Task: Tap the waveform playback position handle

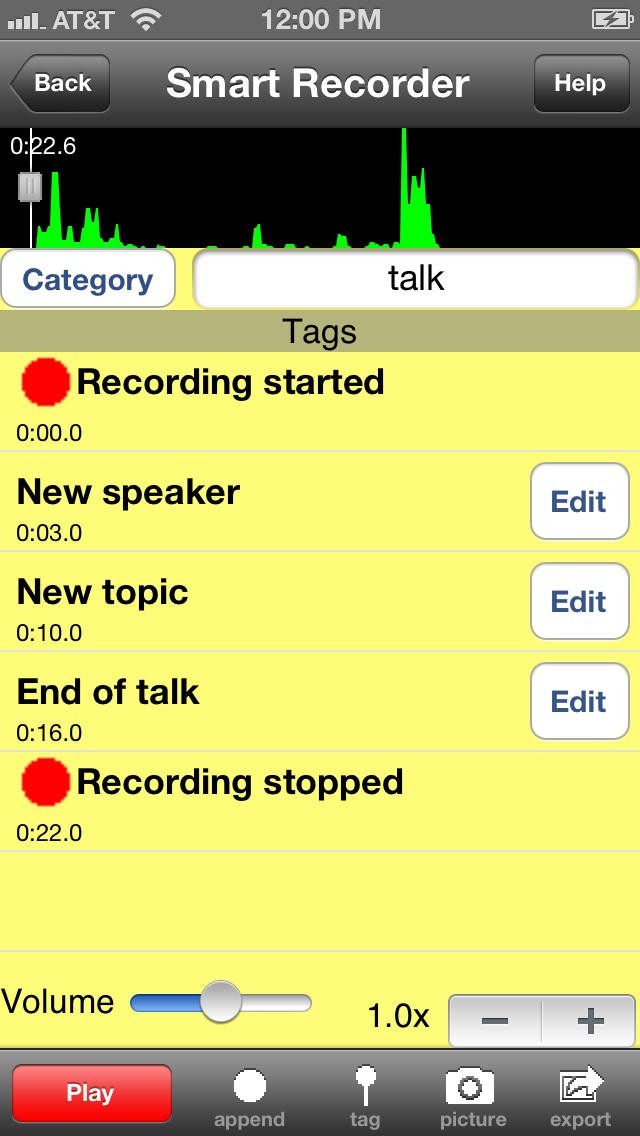Action: 30,187
